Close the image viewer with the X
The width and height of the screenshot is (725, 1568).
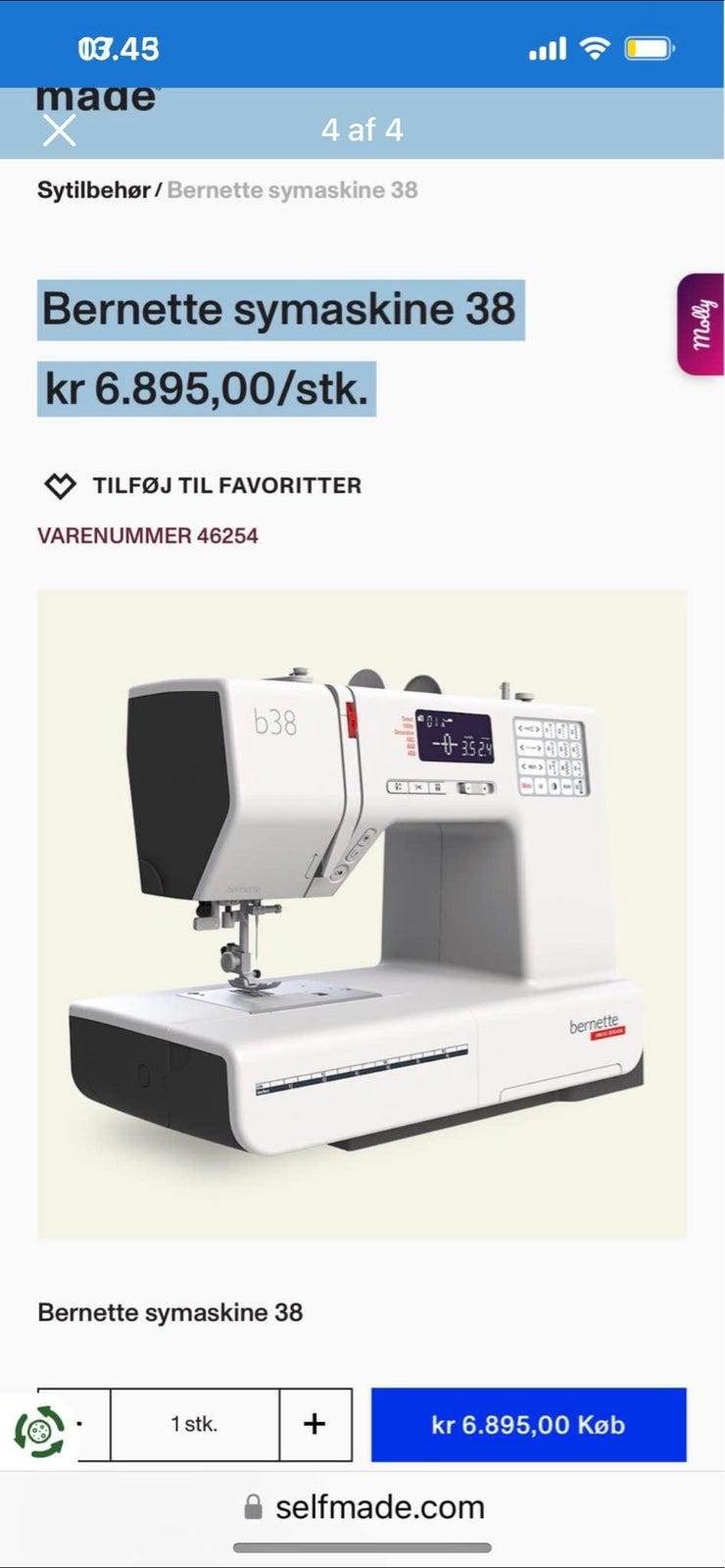coord(60,129)
